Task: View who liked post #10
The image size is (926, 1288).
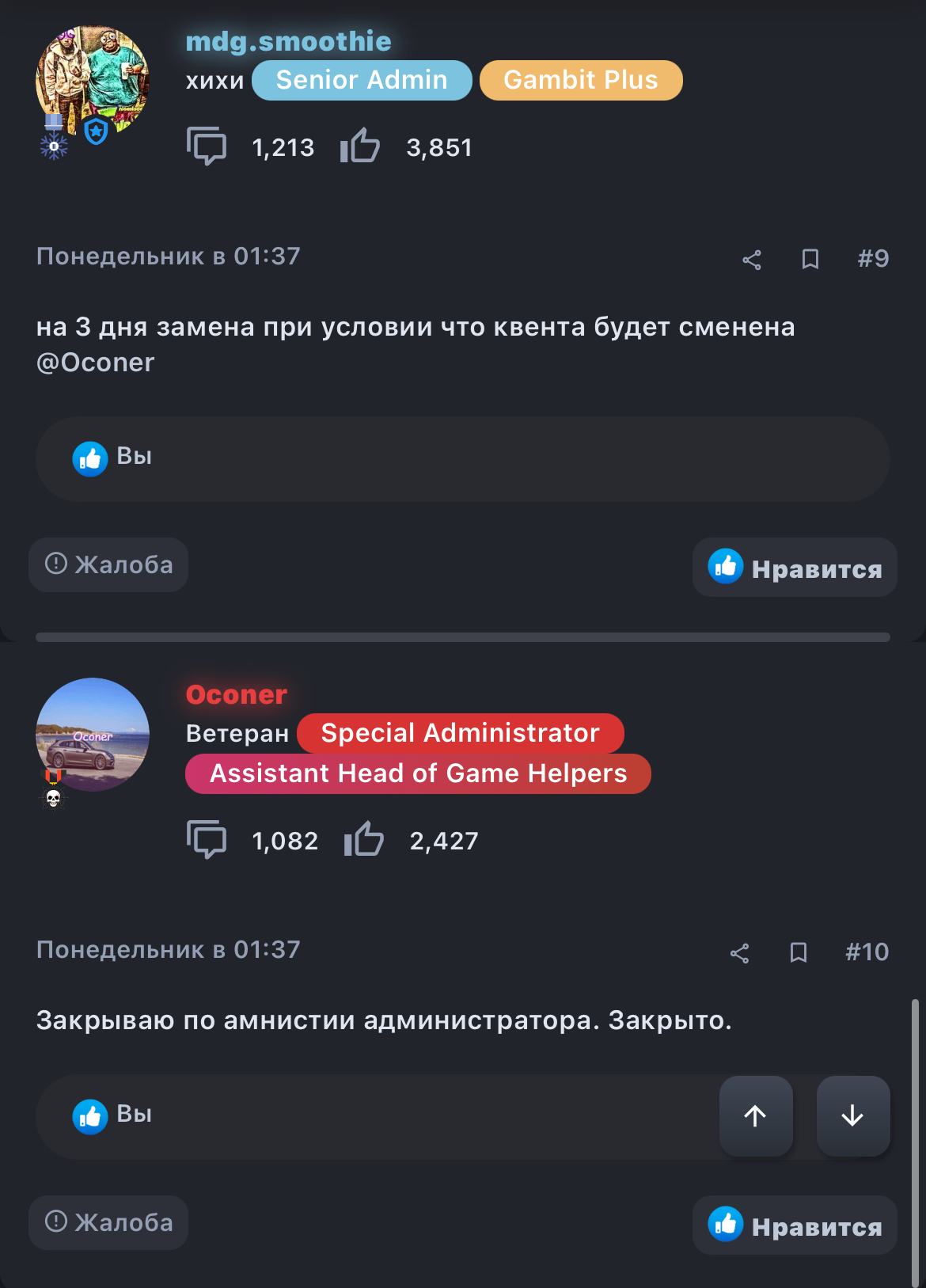Action: [x=133, y=1115]
